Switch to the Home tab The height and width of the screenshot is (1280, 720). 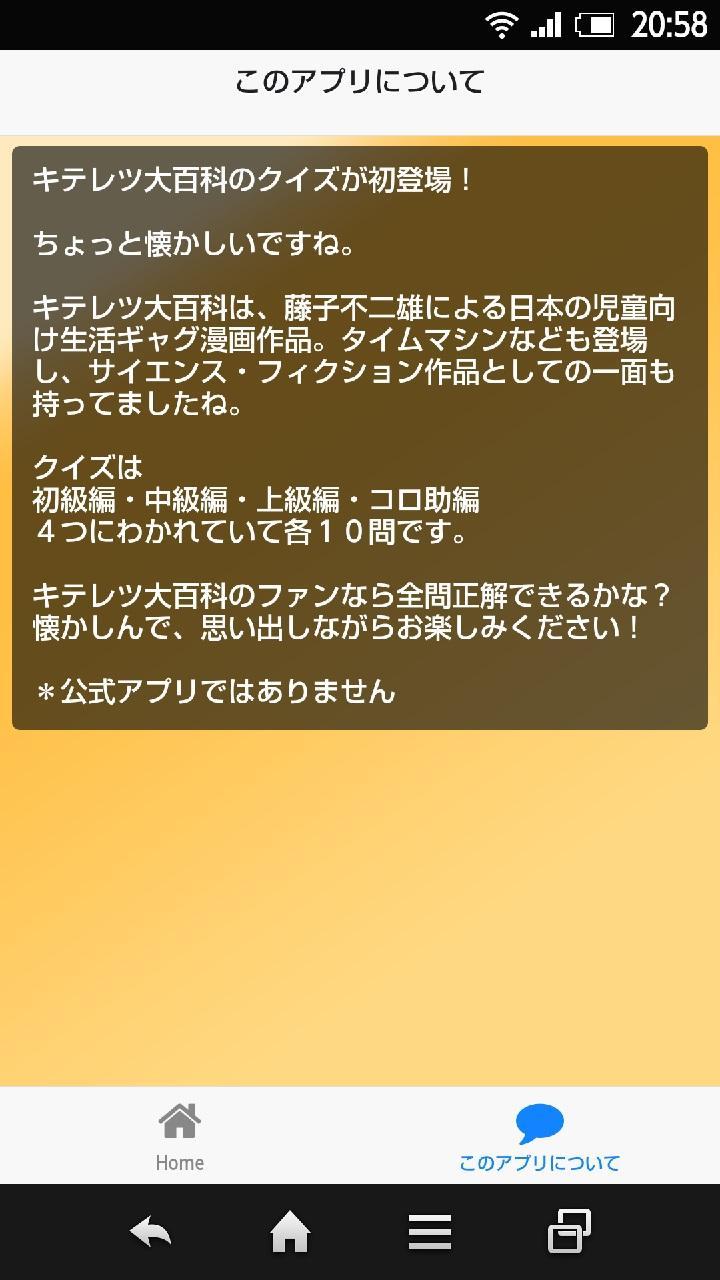coord(180,1137)
